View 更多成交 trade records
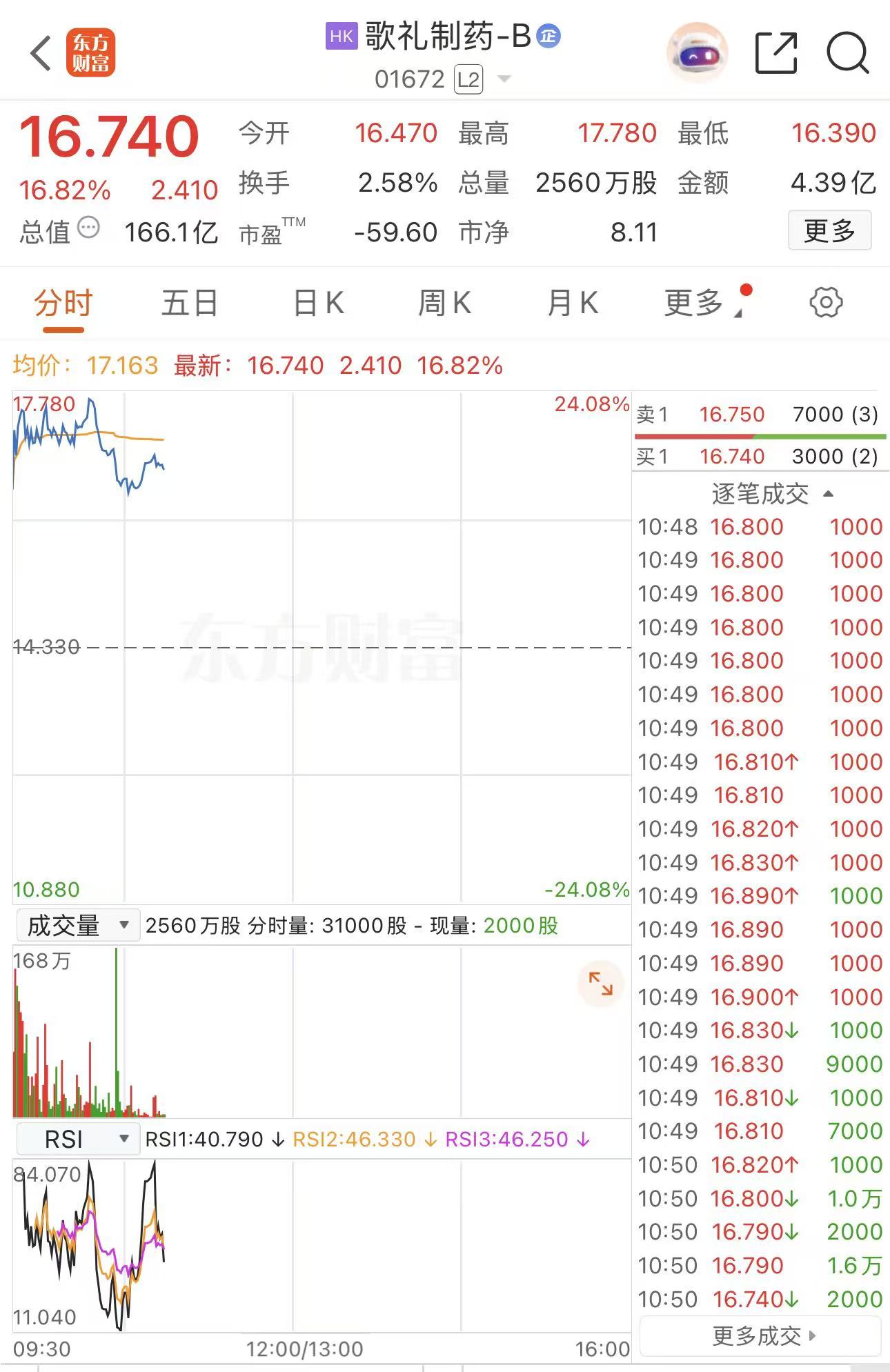Image resolution: width=890 pixels, height=1372 pixels. point(762,1335)
